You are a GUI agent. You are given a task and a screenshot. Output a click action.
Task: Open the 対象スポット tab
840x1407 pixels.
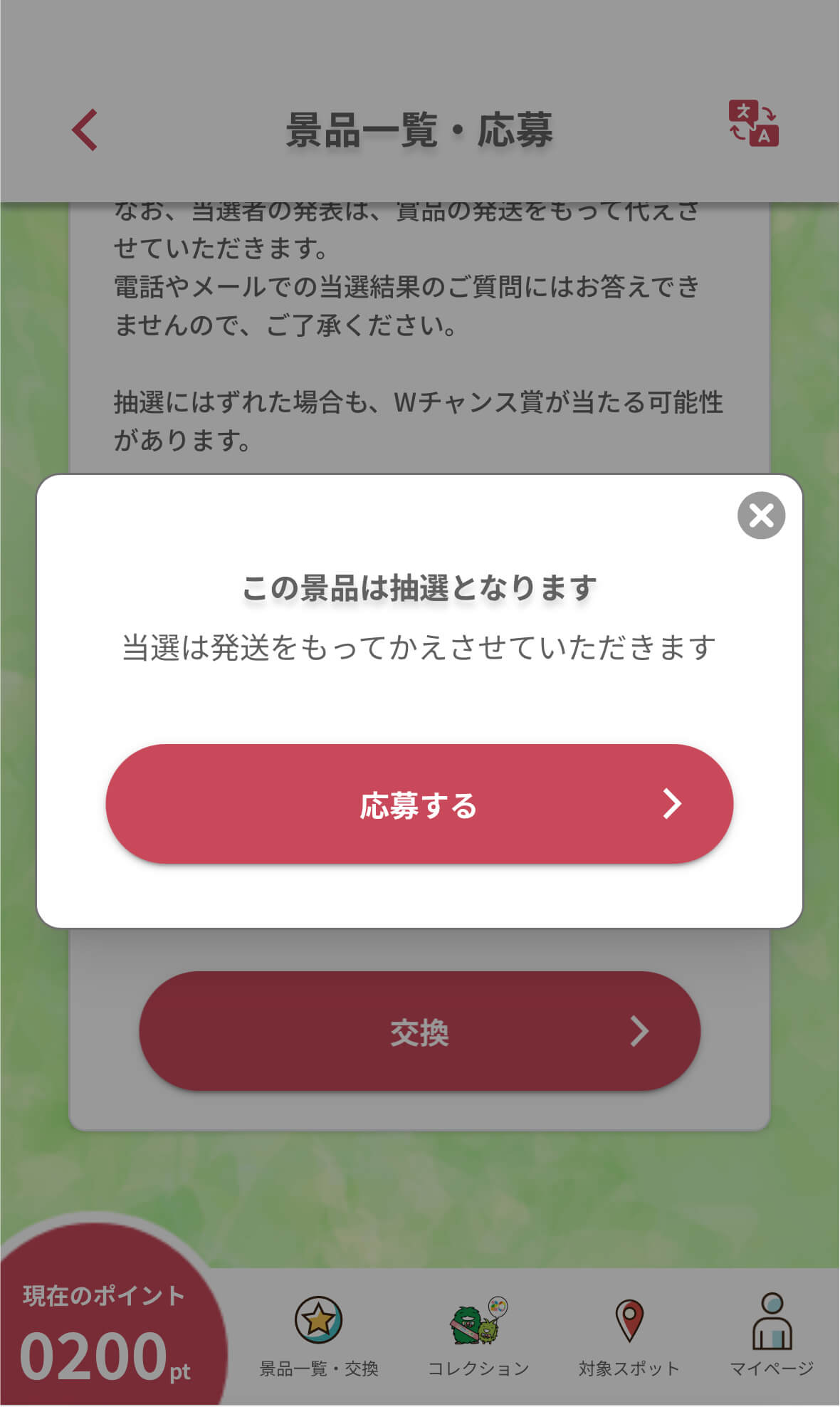(629, 1336)
